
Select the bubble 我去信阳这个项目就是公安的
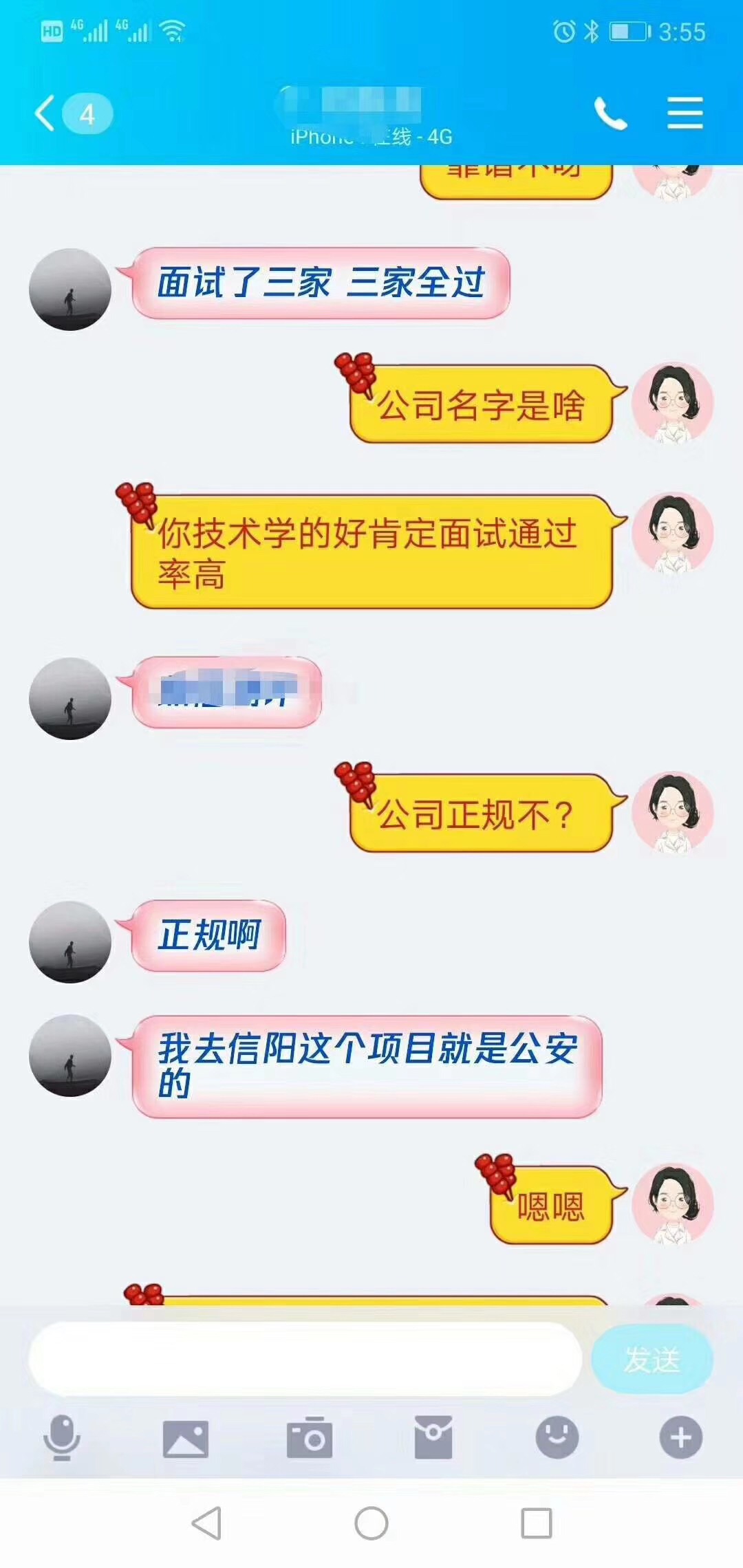(365, 1063)
